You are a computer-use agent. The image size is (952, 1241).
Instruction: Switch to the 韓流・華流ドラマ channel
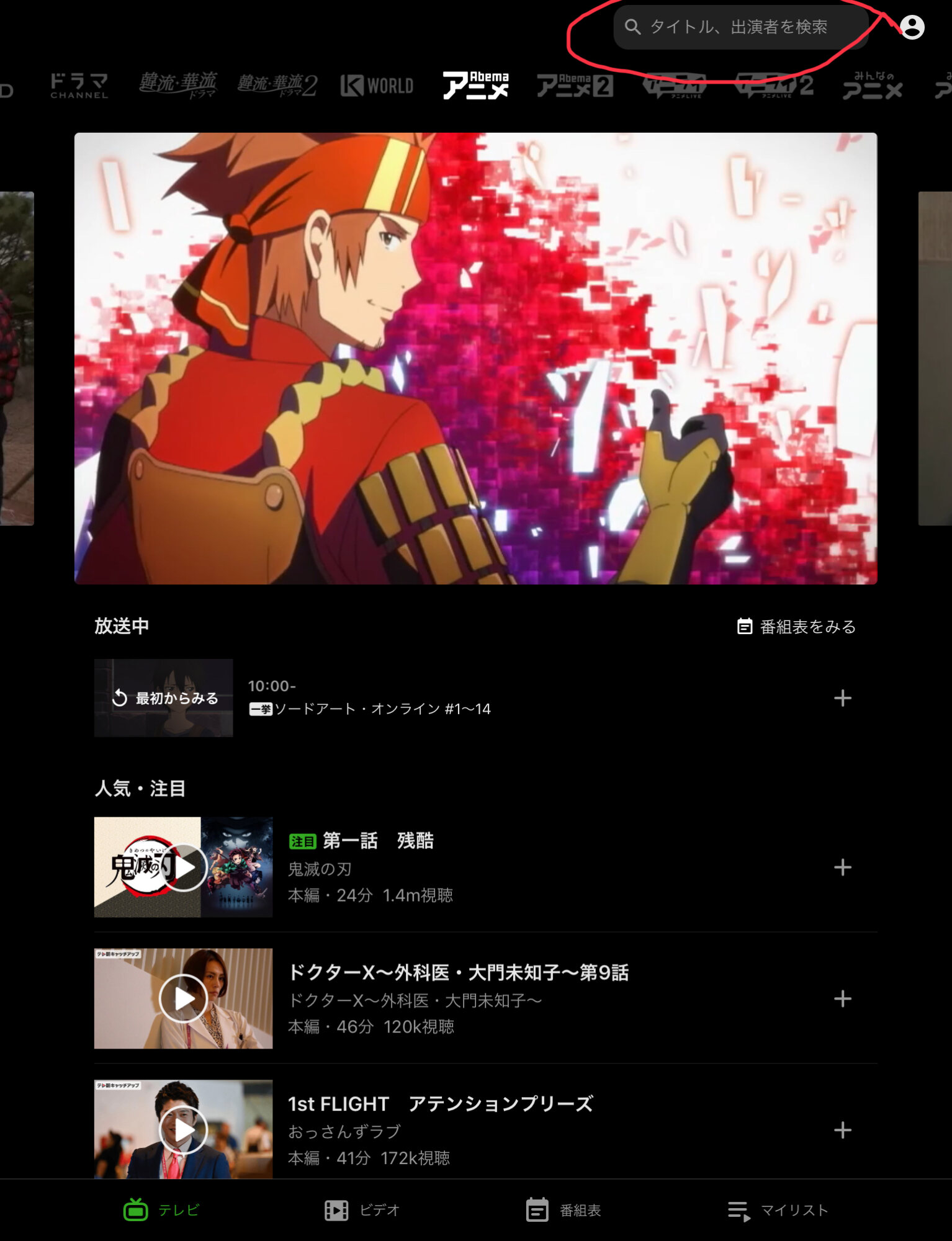[x=178, y=85]
